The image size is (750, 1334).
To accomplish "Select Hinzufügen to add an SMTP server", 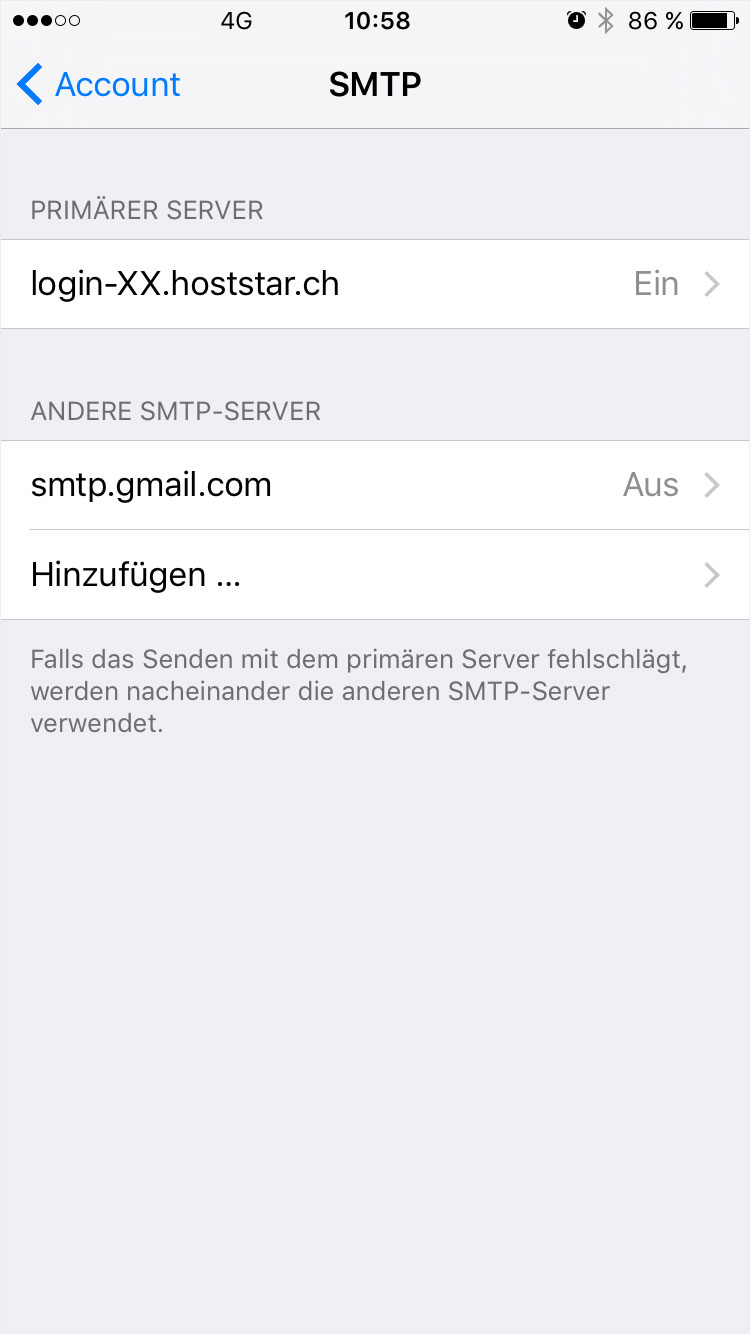I will pos(375,575).
